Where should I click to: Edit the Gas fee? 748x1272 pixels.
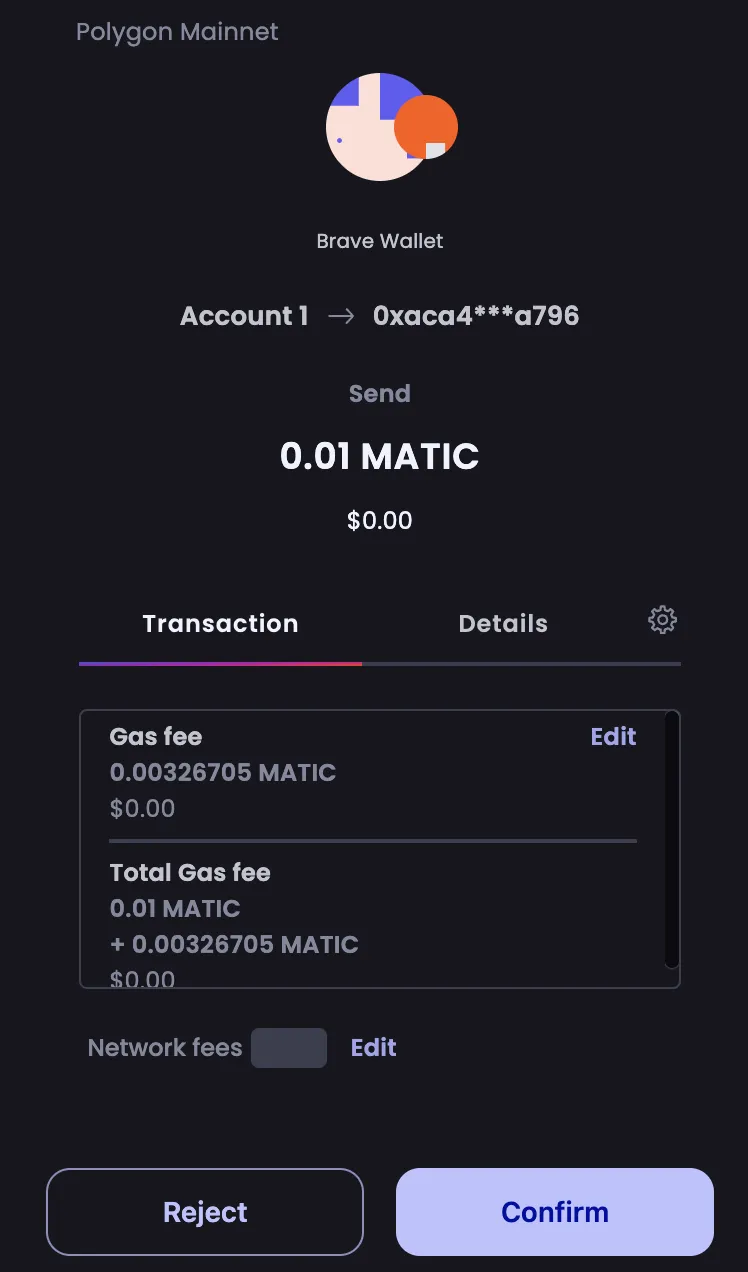(613, 736)
